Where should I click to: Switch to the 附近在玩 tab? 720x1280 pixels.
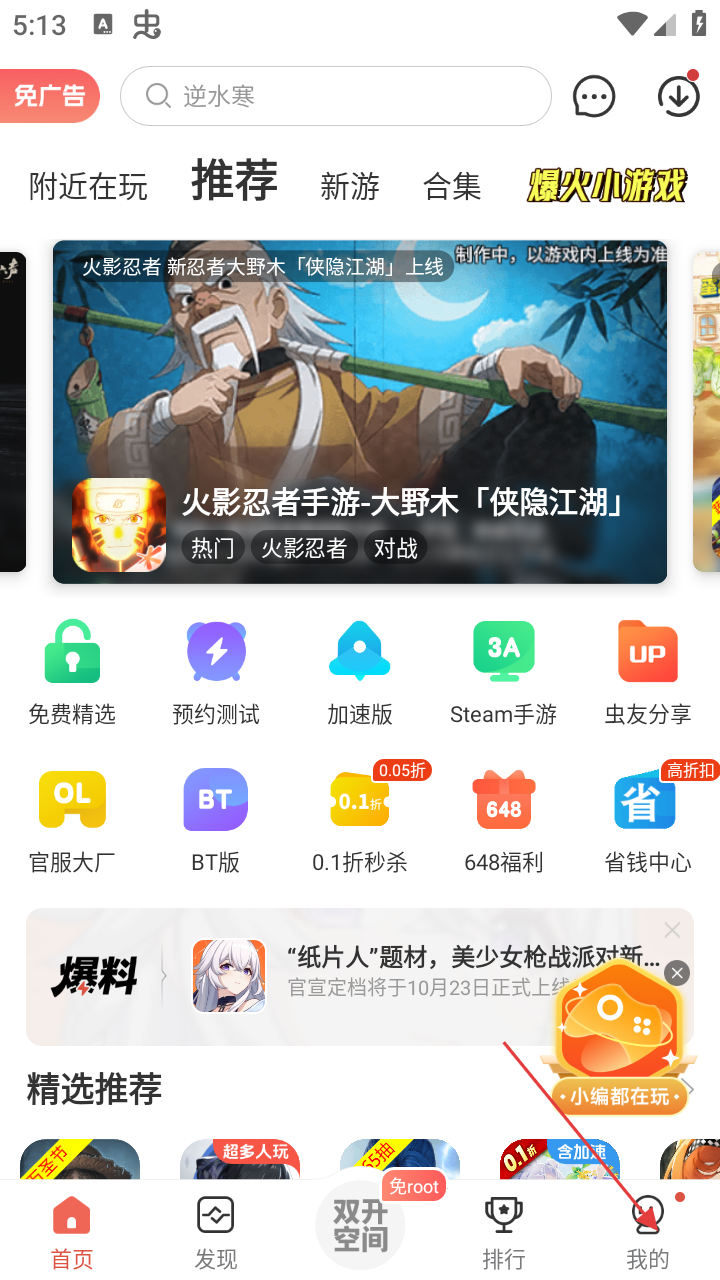pyautogui.click(x=88, y=186)
